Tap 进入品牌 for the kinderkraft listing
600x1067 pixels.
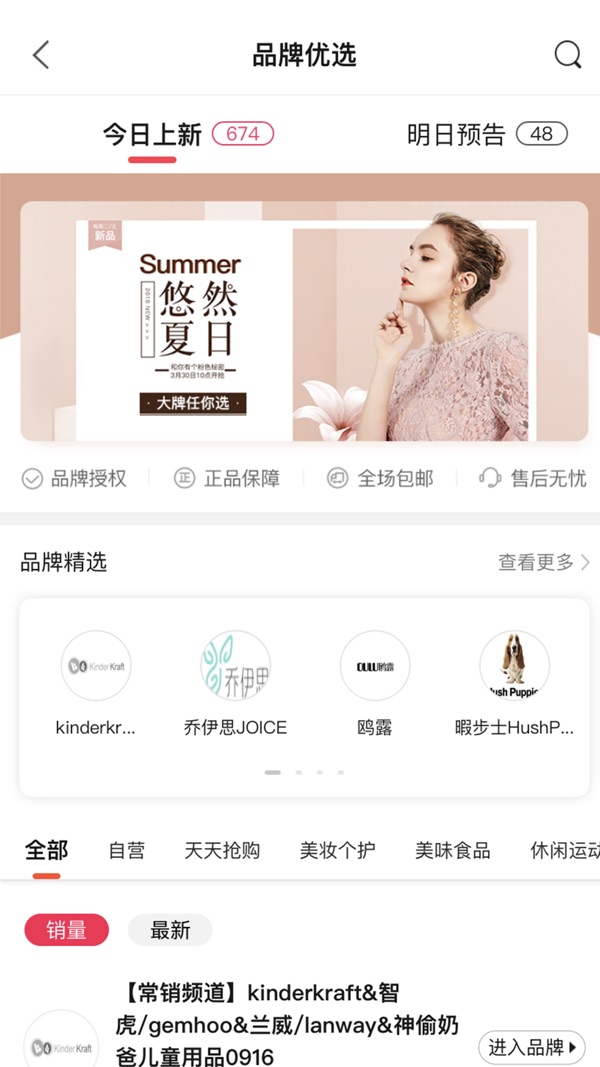[x=532, y=1047]
